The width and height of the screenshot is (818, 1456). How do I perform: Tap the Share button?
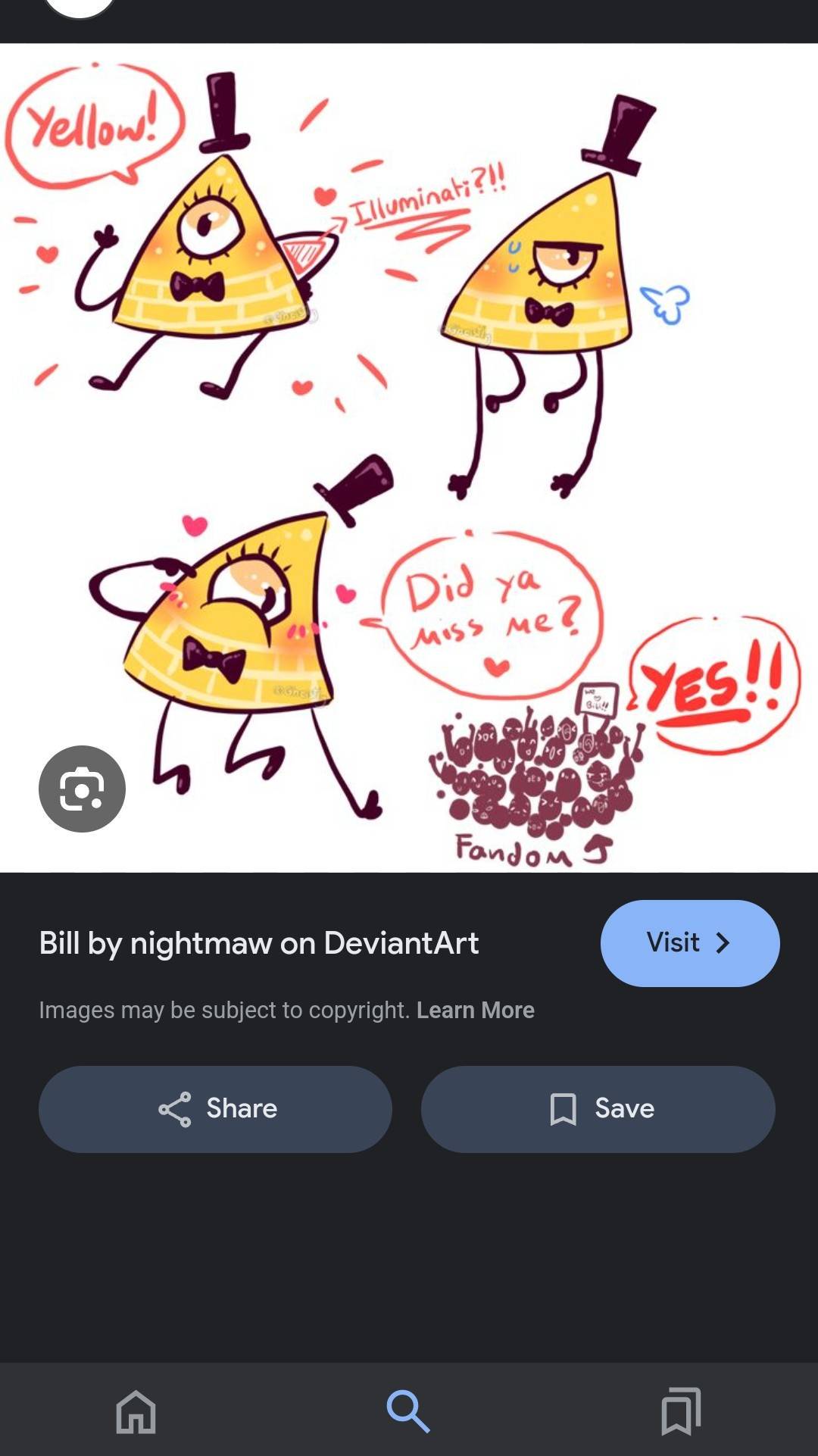217,1108
